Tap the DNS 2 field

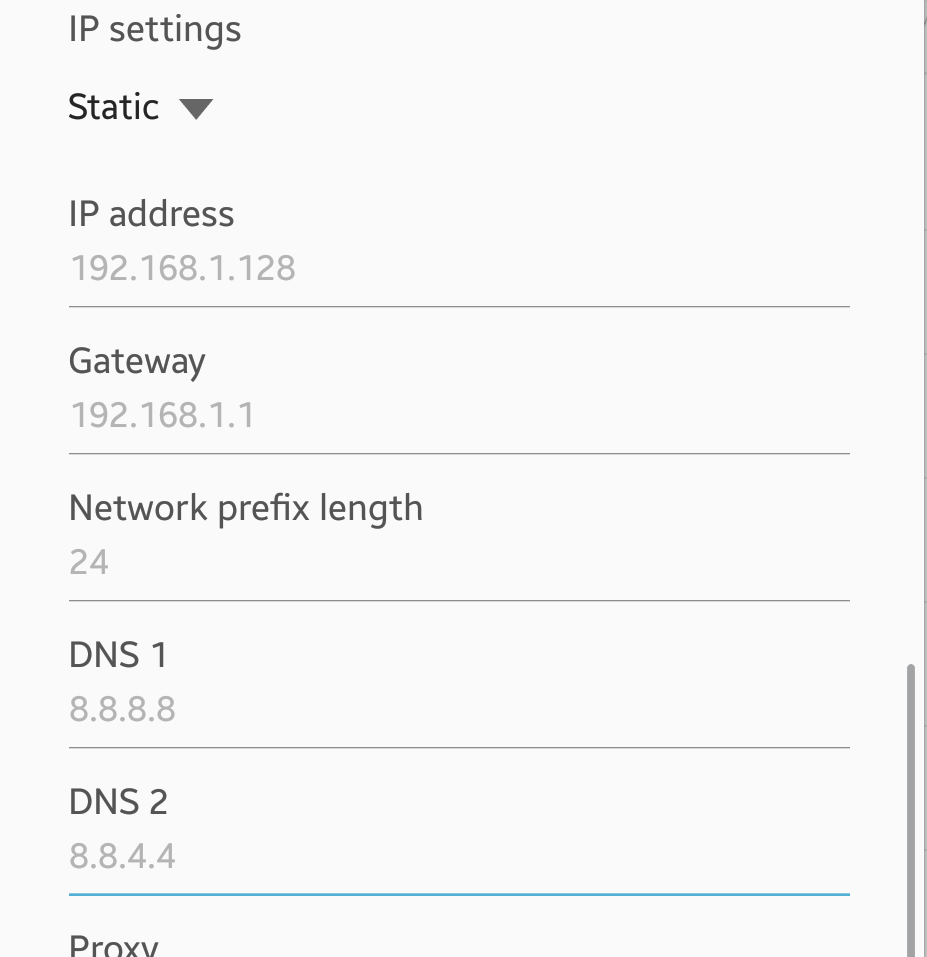458,856
